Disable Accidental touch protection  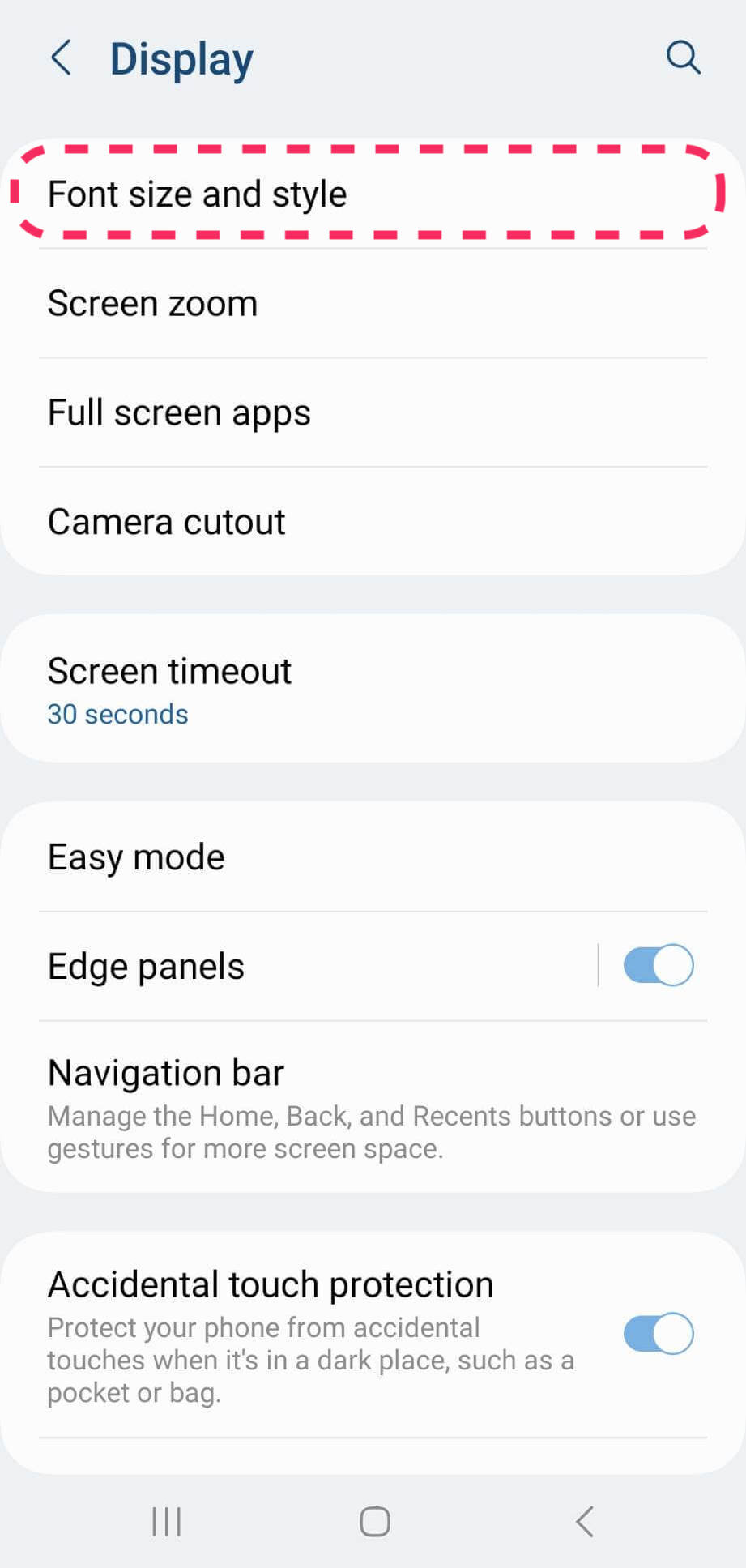pos(658,1333)
